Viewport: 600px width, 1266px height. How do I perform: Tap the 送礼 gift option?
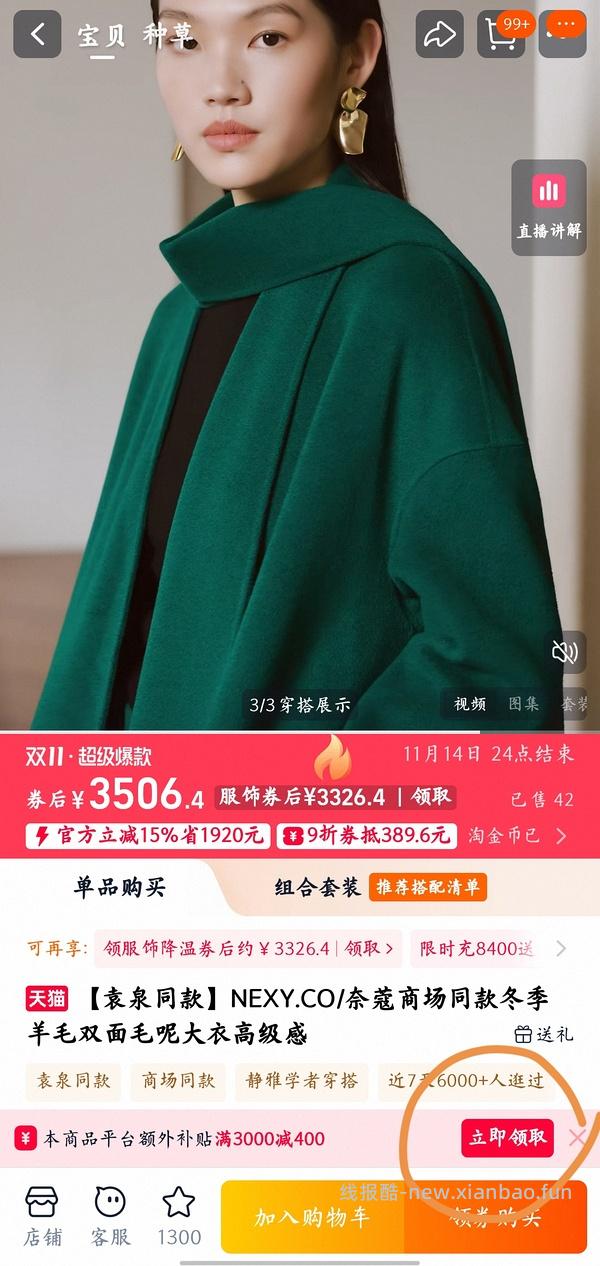[x=544, y=1034]
